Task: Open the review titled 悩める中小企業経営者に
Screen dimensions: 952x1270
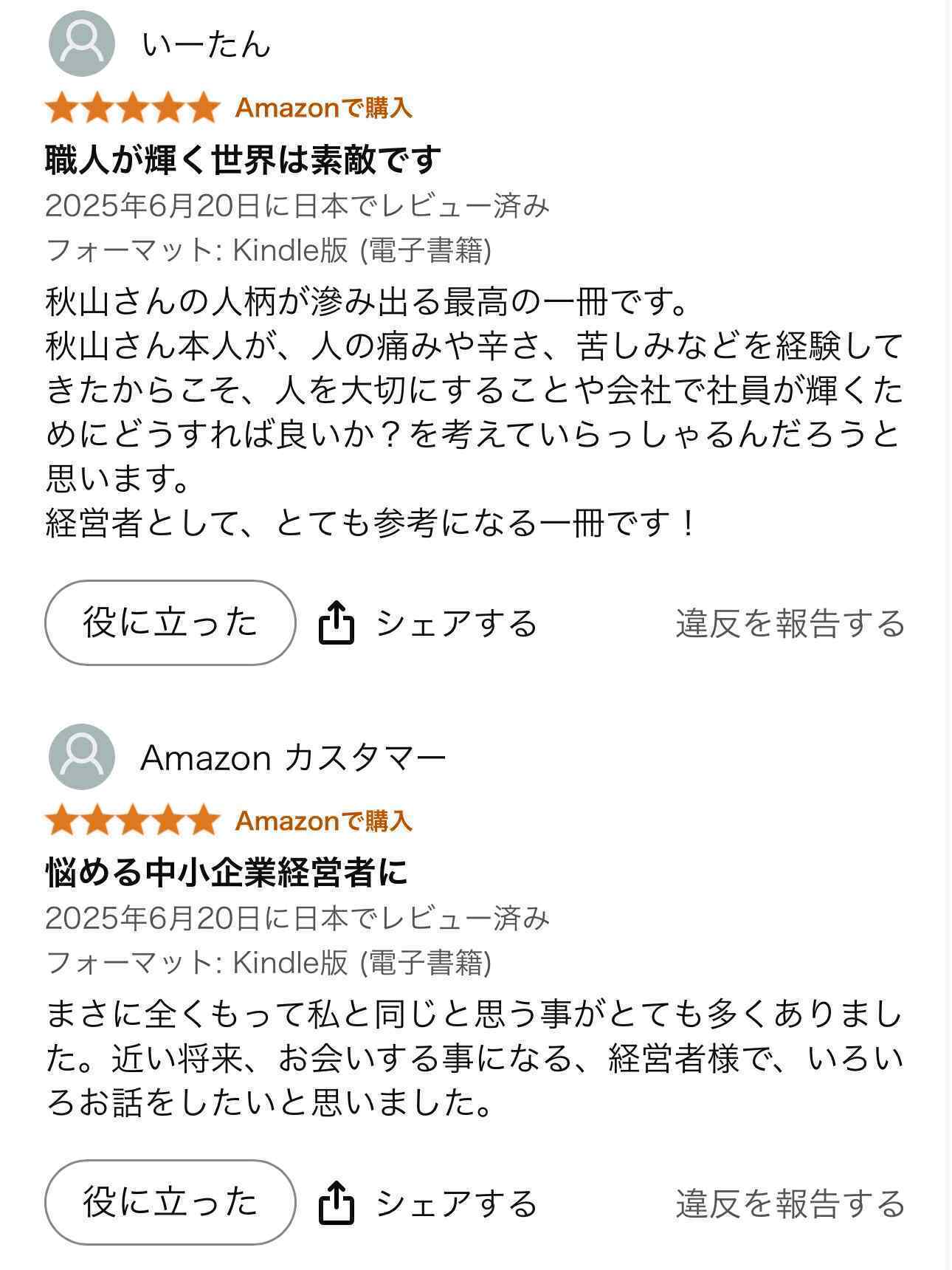Action: 227,872
